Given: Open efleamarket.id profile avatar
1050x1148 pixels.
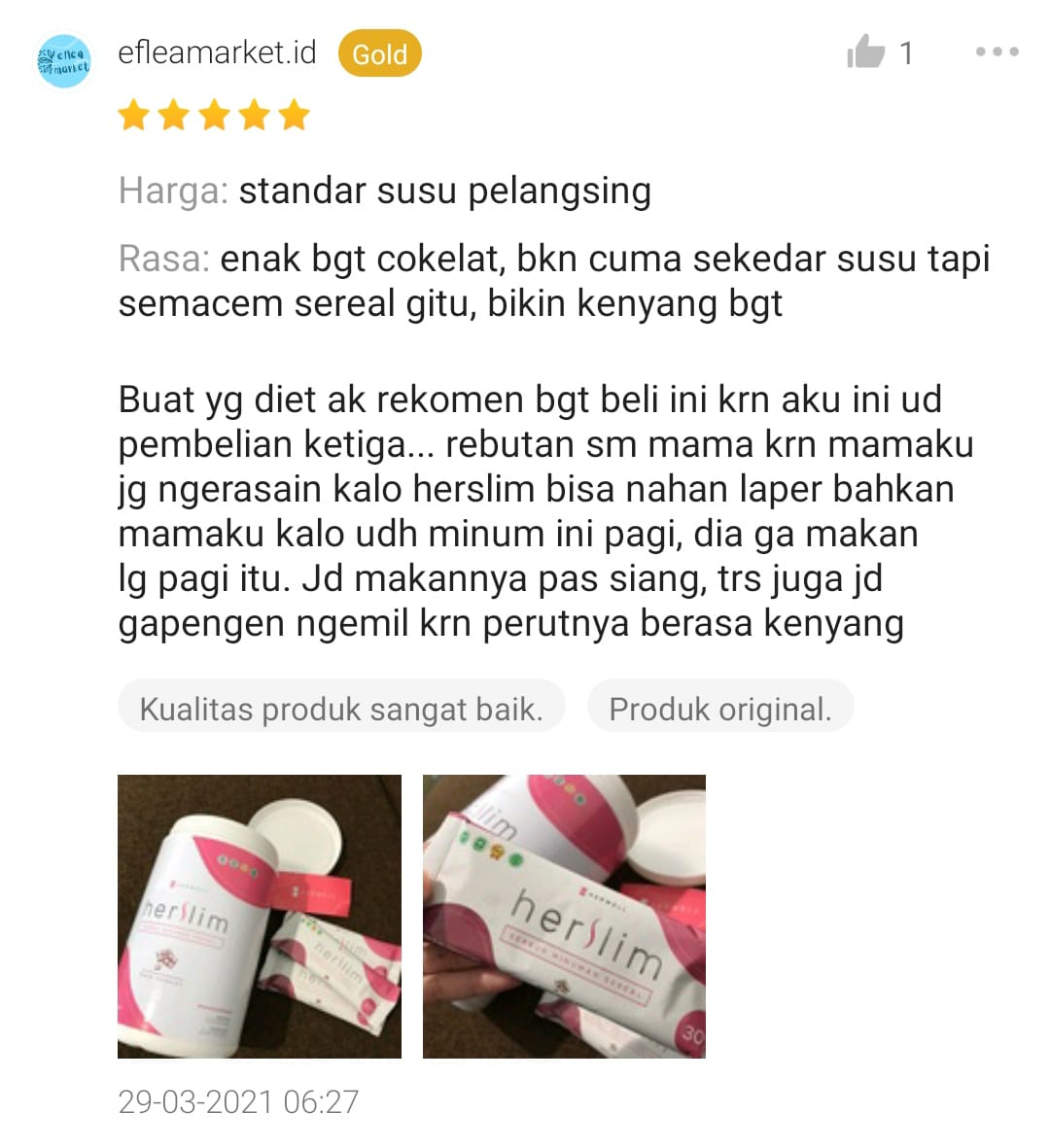Looking at the screenshot, I should (63, 60).
